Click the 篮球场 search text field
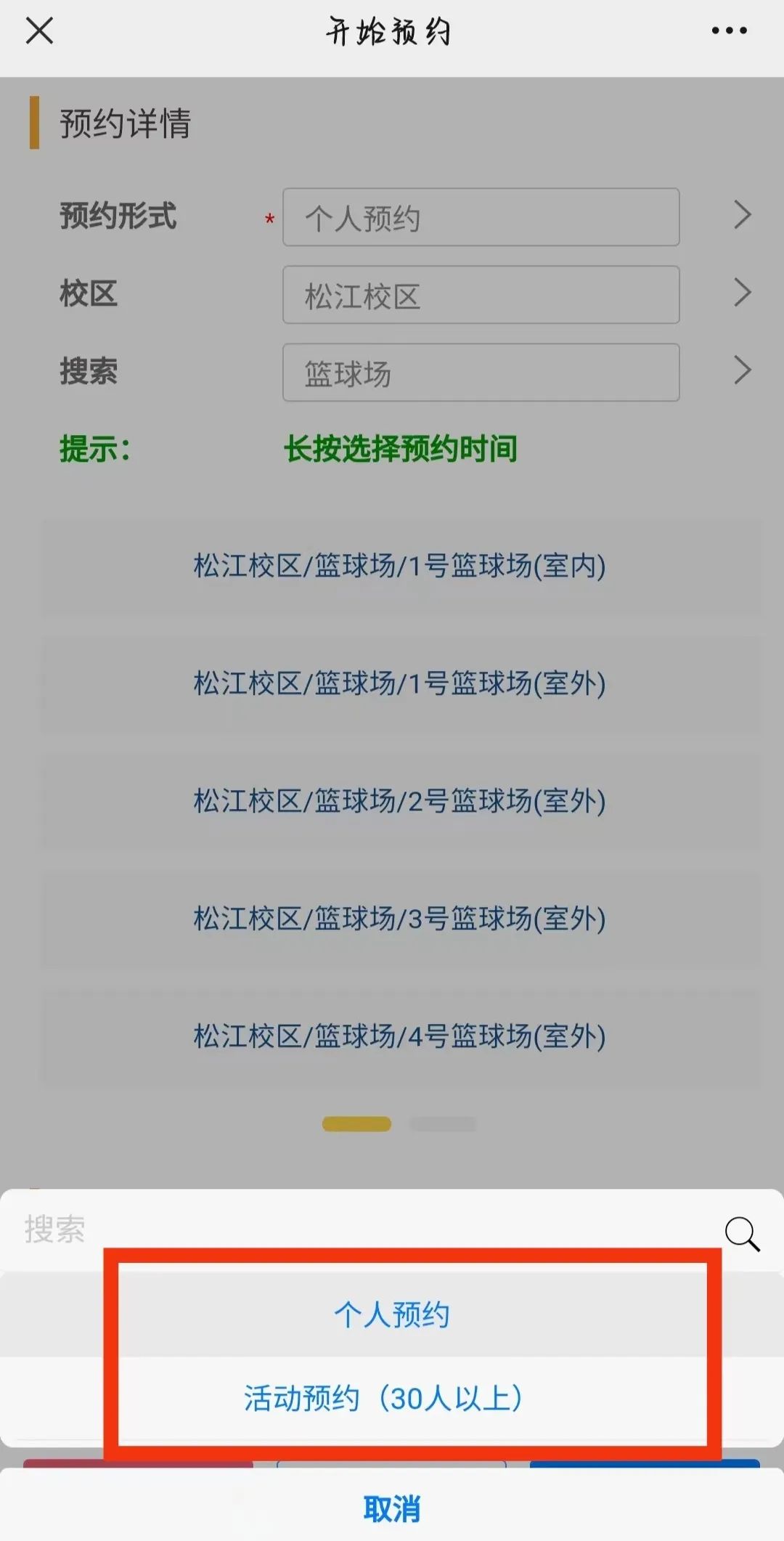Image resolution: width=784 pixels, height=1541 pixels. click(x=481, y=373)
